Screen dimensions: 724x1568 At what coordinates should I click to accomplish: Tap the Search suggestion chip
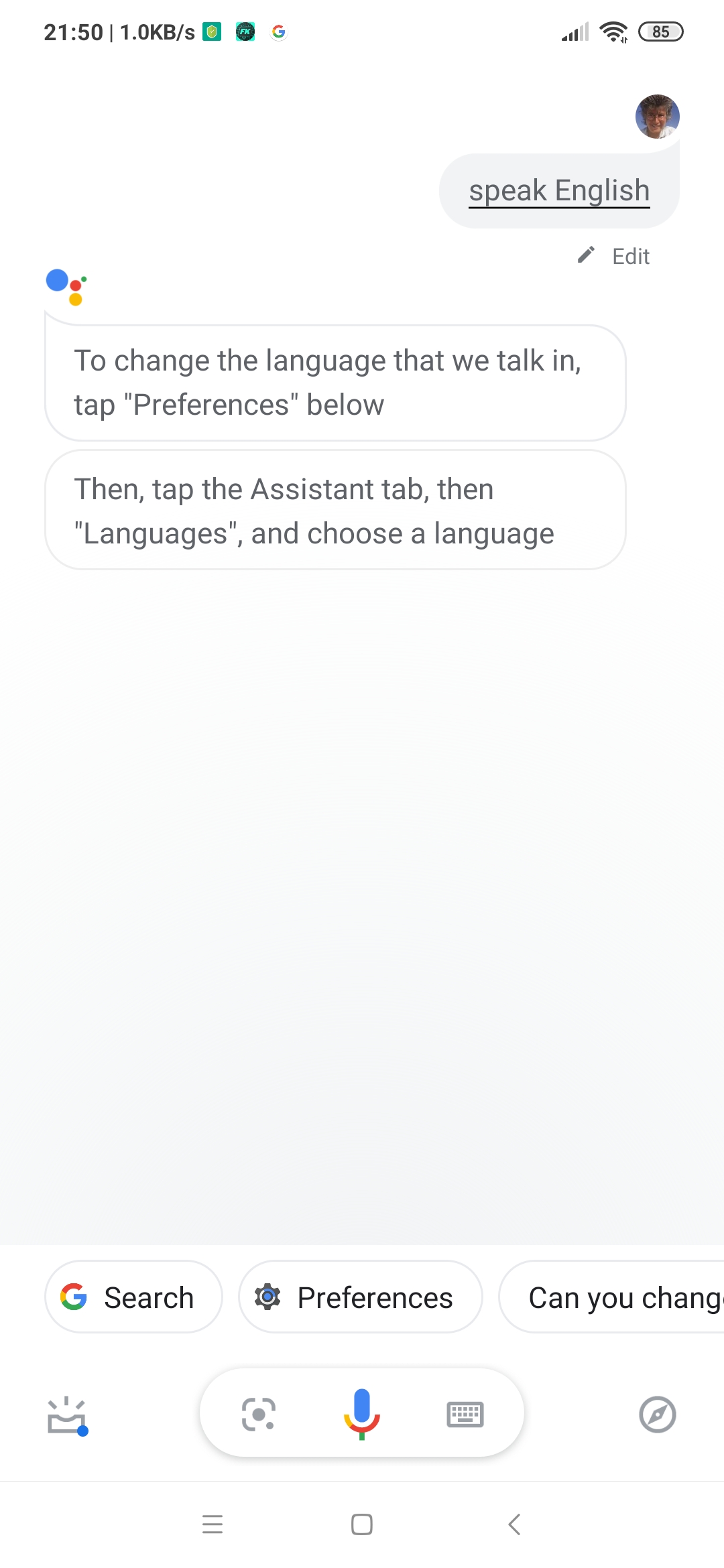[133, 1297]
